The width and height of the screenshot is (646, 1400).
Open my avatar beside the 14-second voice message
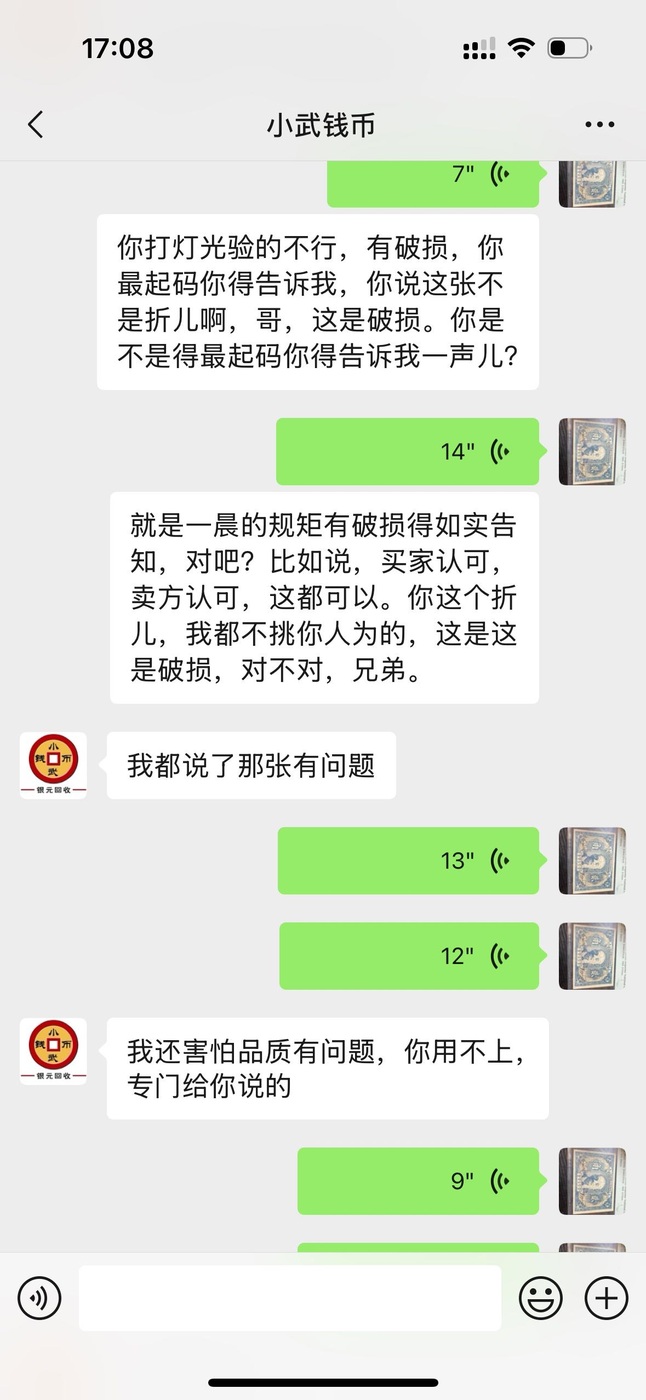(x=592, y=452)
